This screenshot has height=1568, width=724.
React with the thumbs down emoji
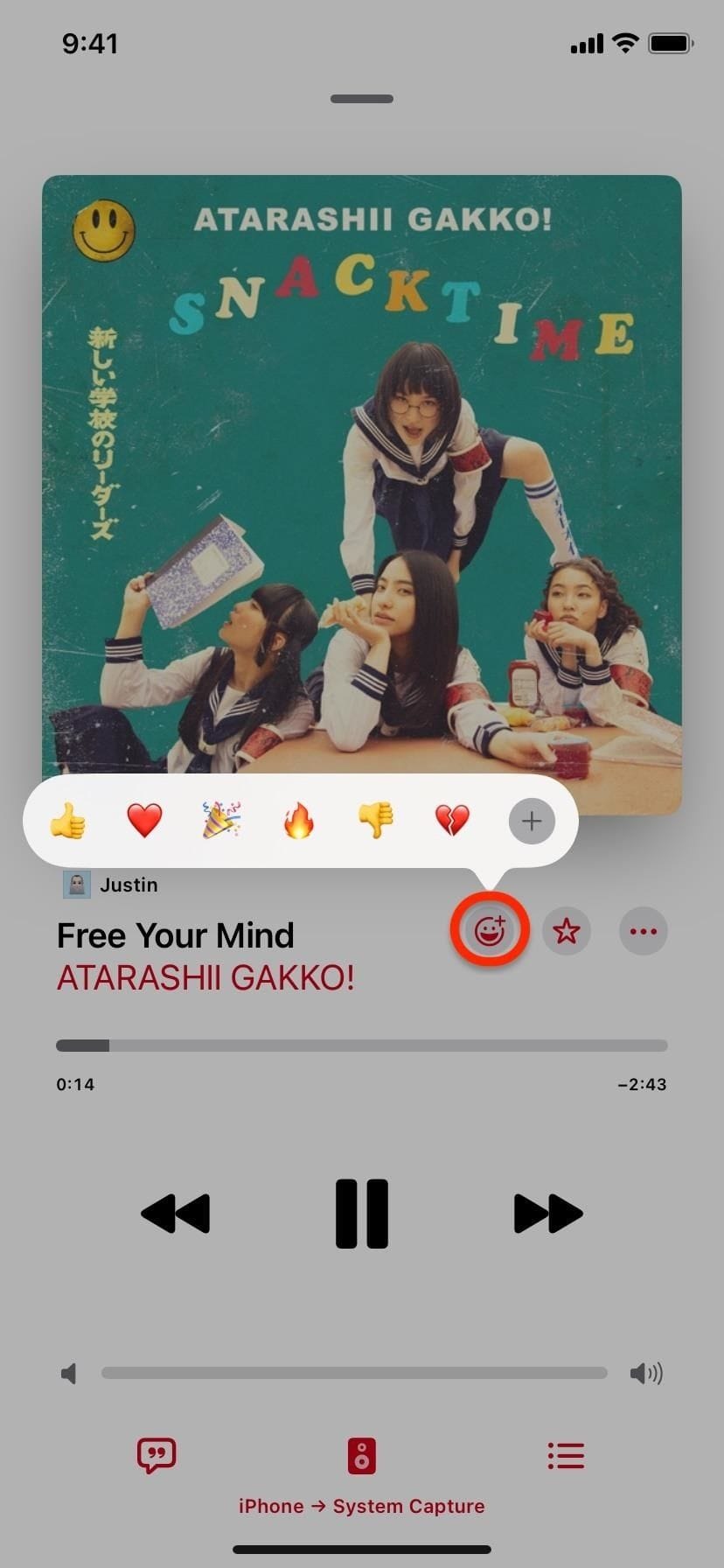tap(375, 821)
